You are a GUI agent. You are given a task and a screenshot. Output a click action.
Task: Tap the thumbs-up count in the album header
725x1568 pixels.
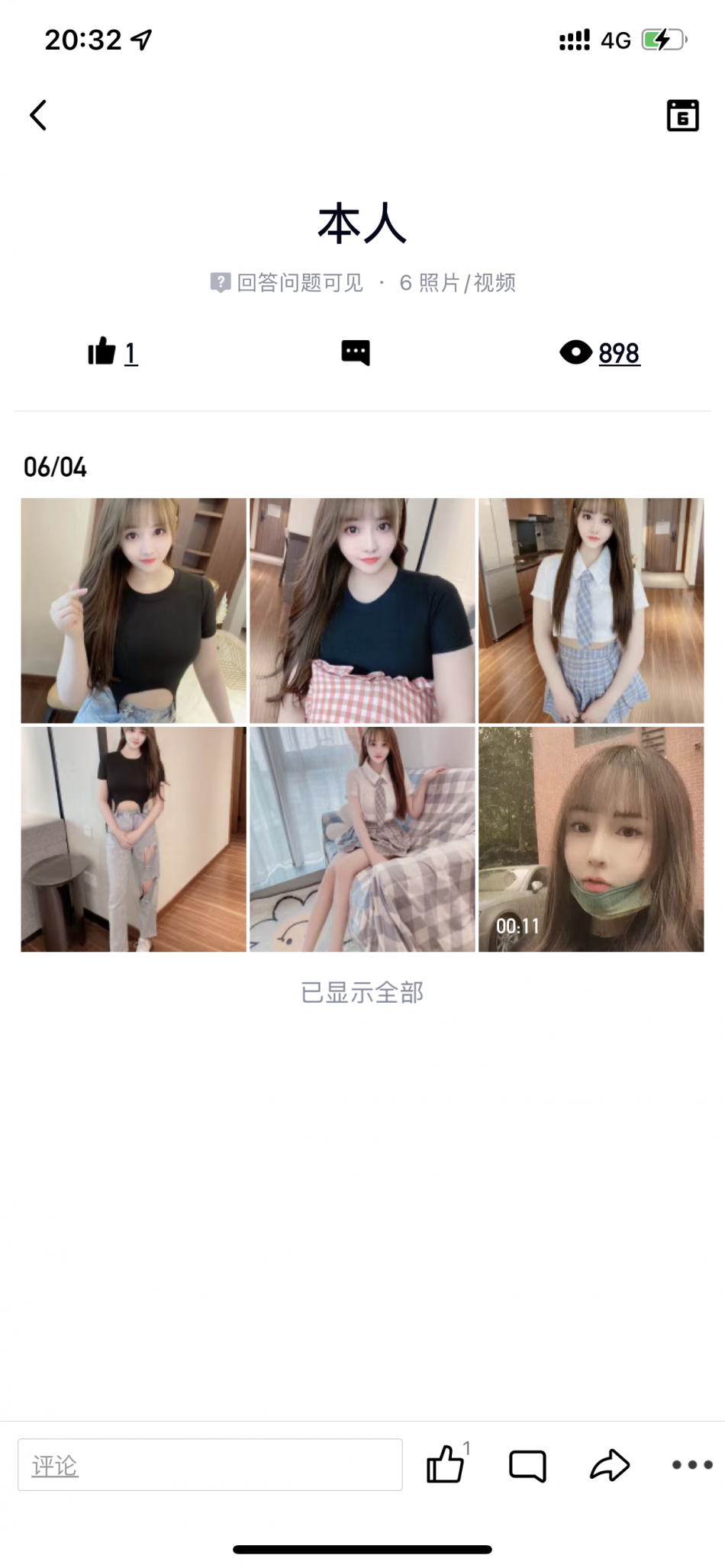(113, 352)
